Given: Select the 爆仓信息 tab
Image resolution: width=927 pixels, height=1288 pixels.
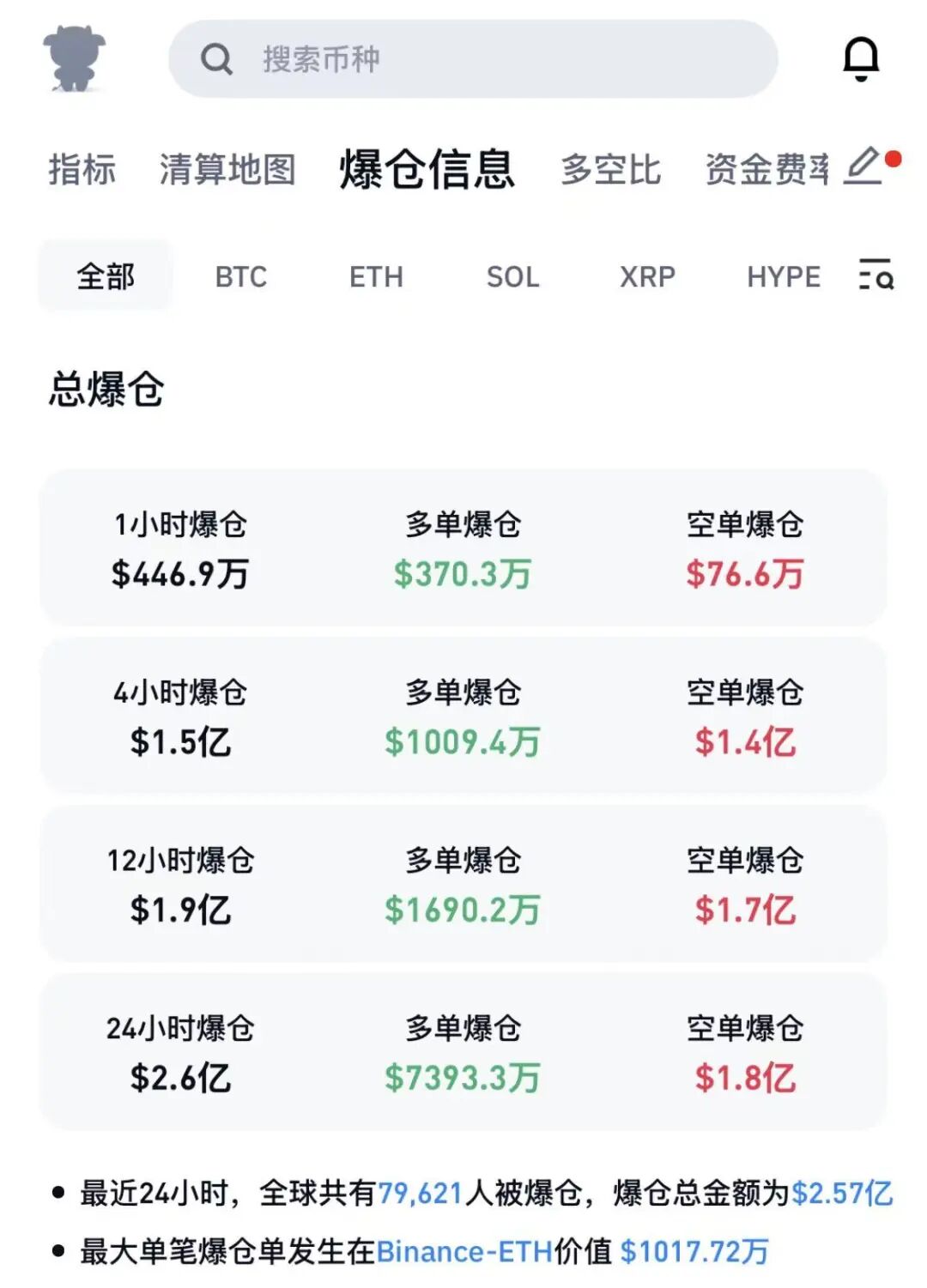Looking at the screenshot, I should (427, 169).
